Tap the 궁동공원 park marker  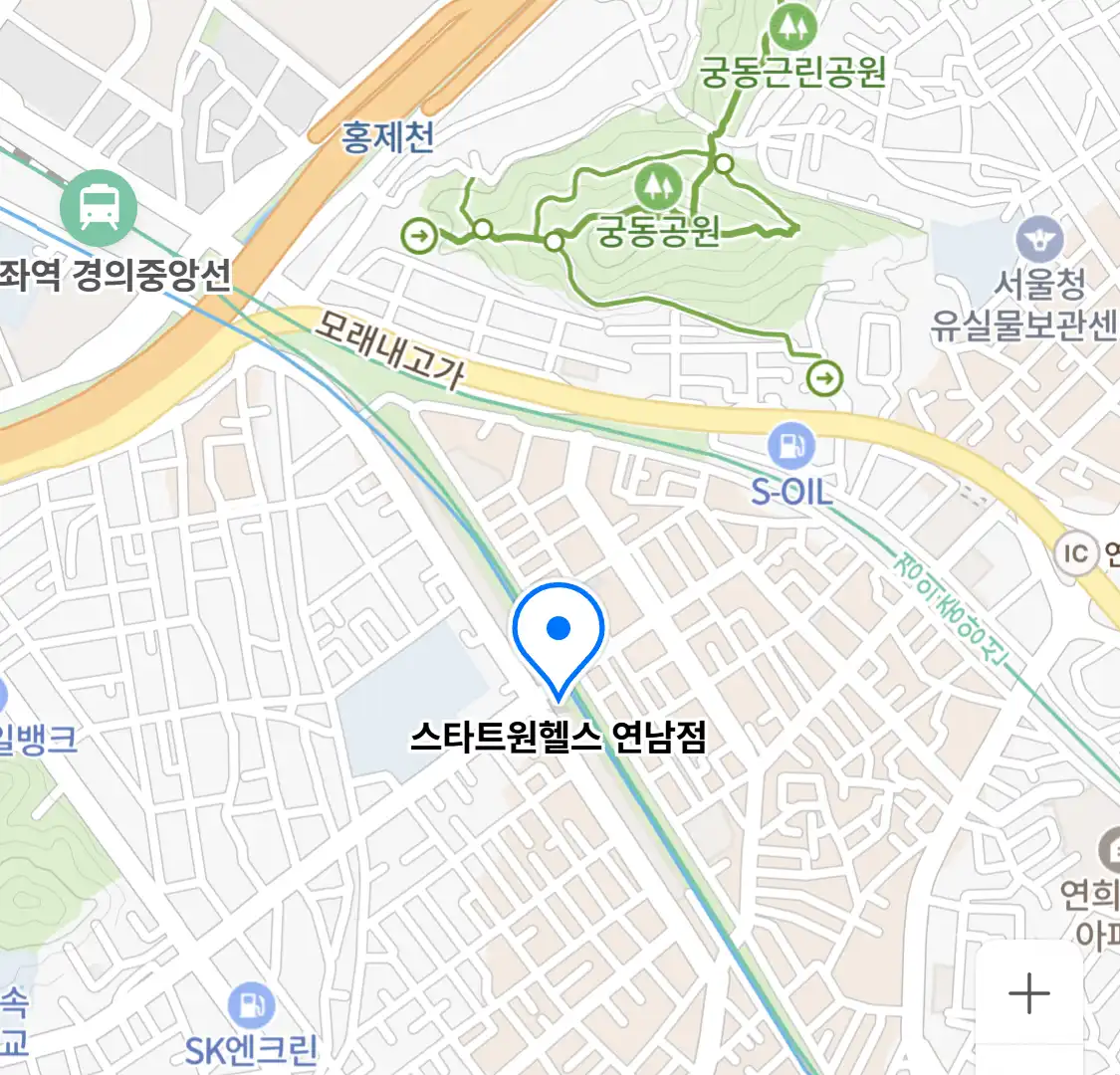coord(658,185)
